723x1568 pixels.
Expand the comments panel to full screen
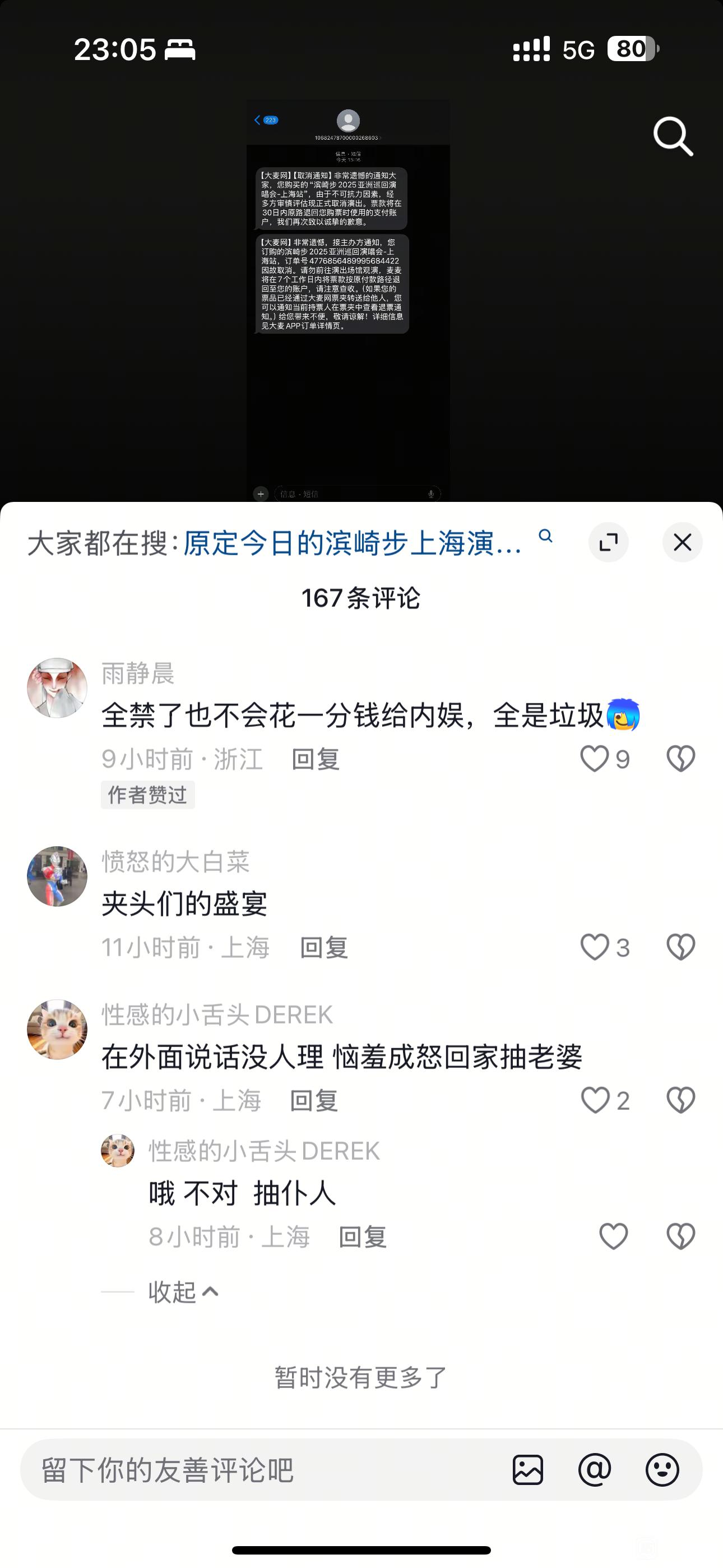[608, 542]
